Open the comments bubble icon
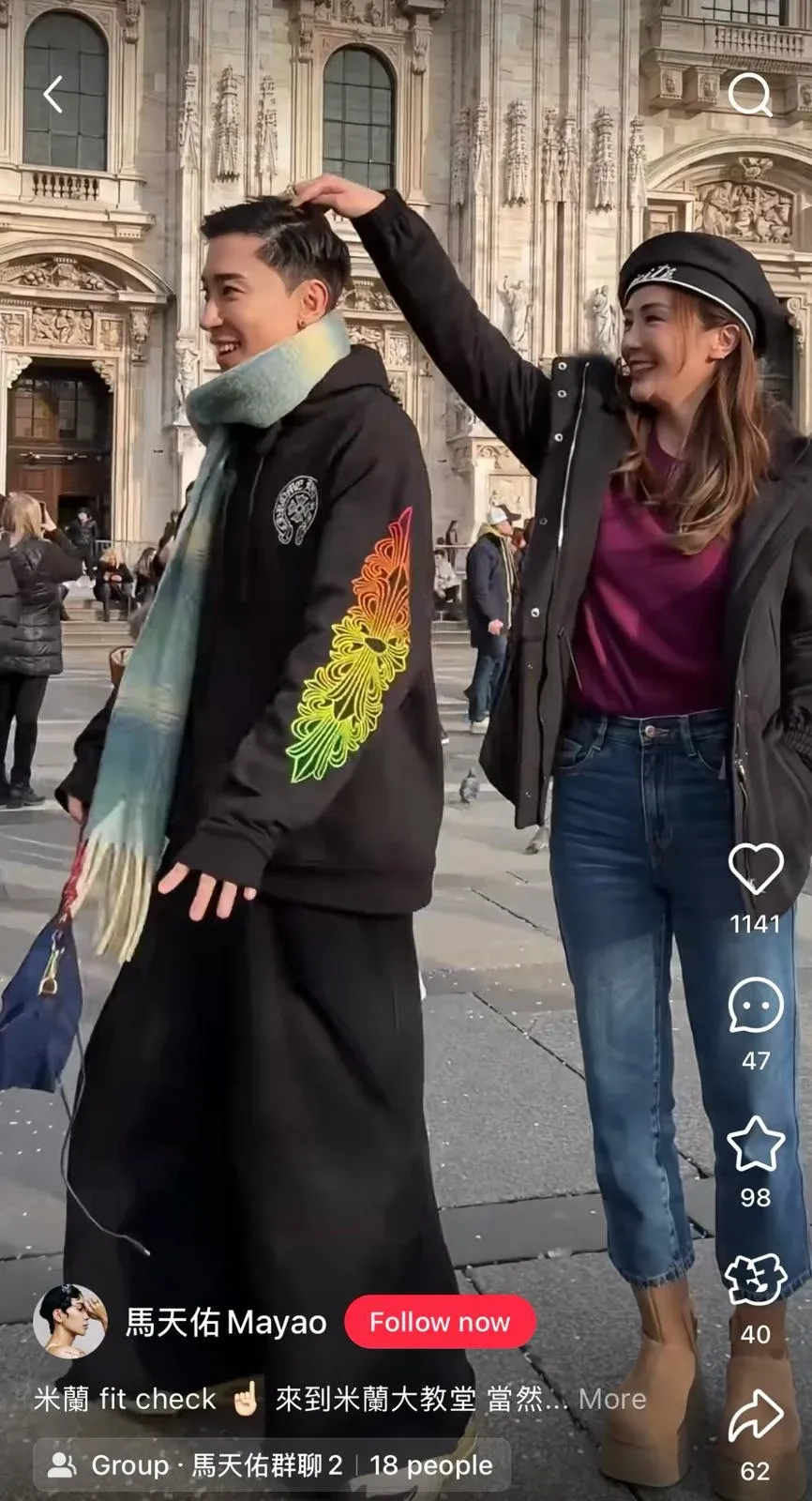The width and height of the screenshot is (812, 1501). click(756, 1006)
